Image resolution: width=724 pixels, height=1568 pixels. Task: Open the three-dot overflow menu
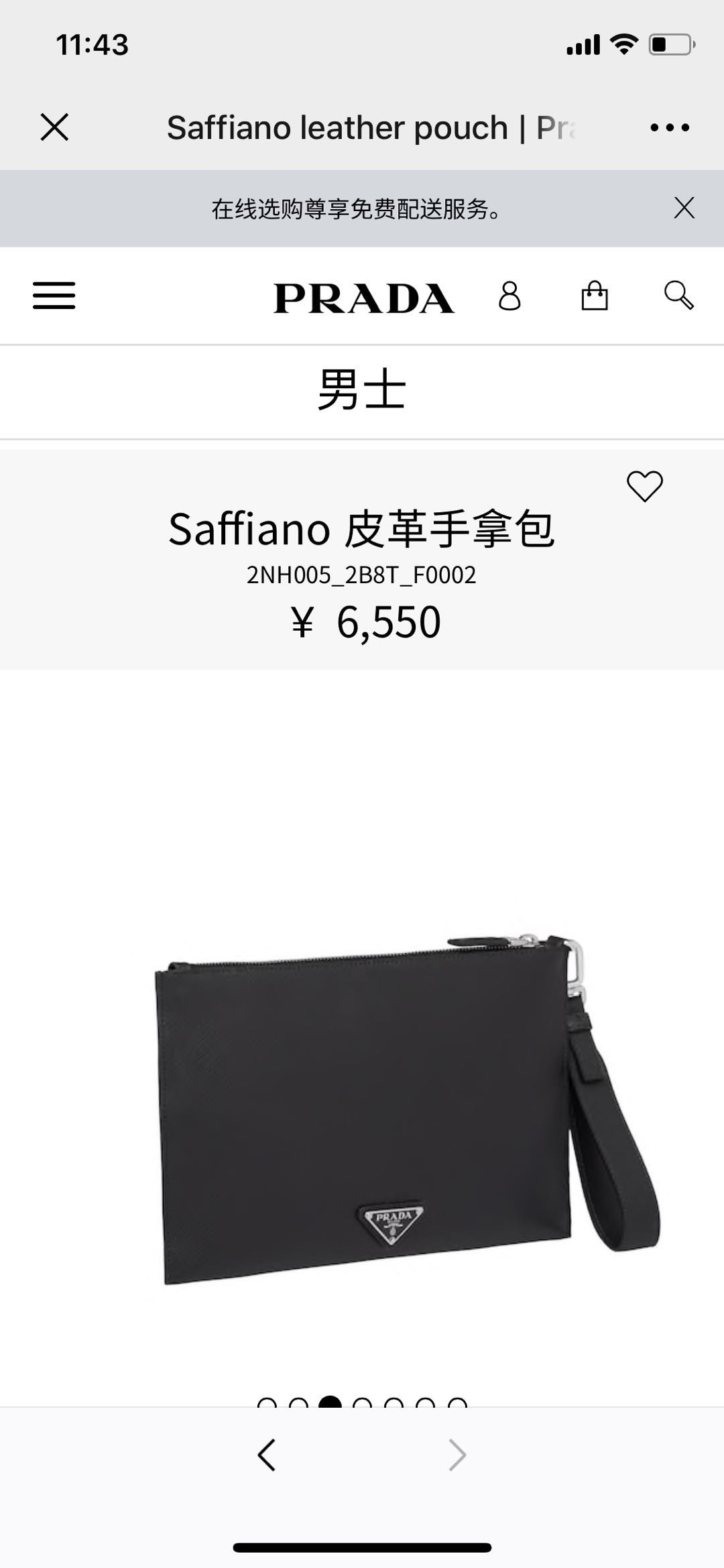[x=669, y=127]
